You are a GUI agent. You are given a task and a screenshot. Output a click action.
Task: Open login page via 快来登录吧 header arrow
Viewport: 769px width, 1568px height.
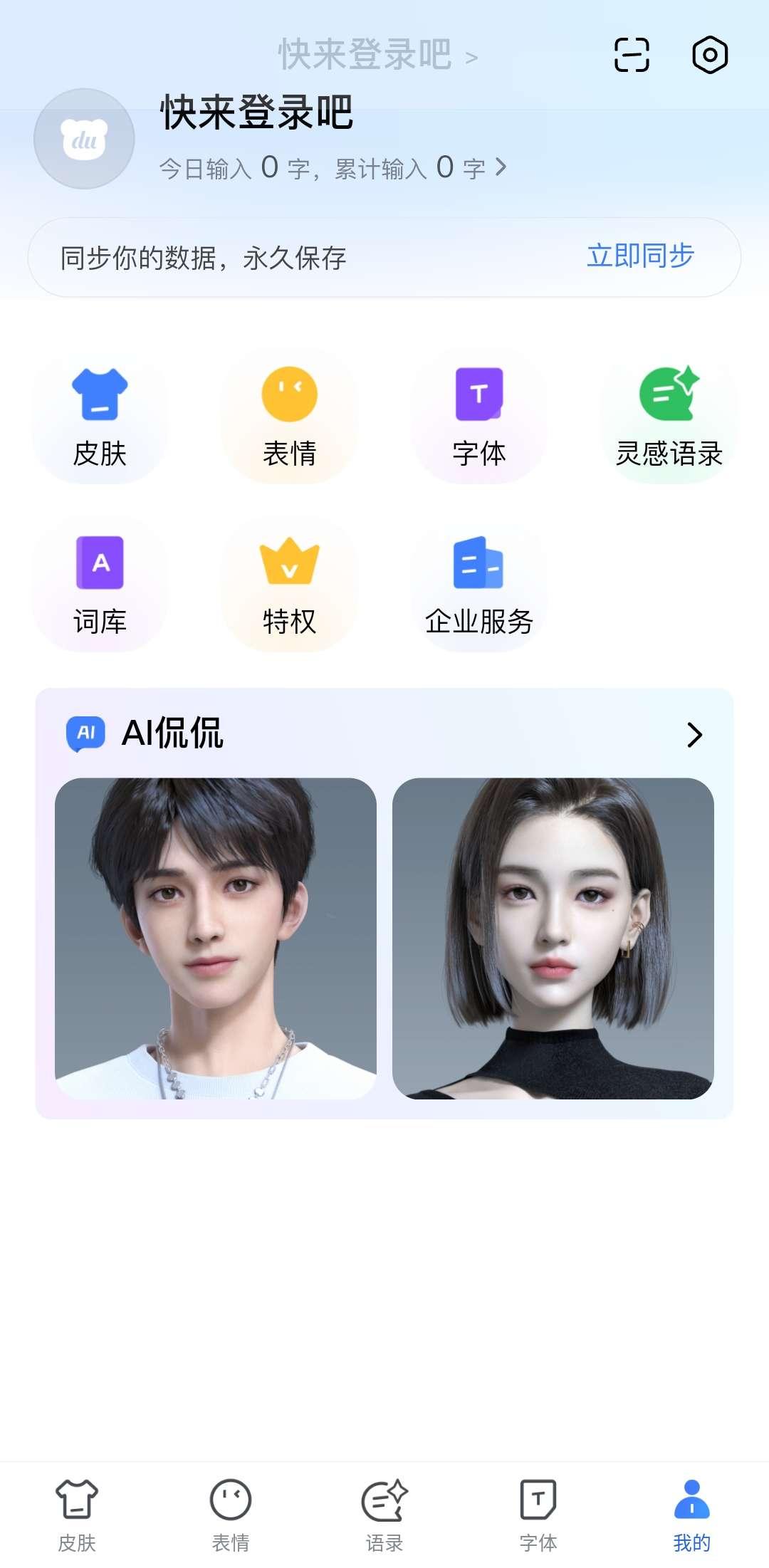click(472, 56)
